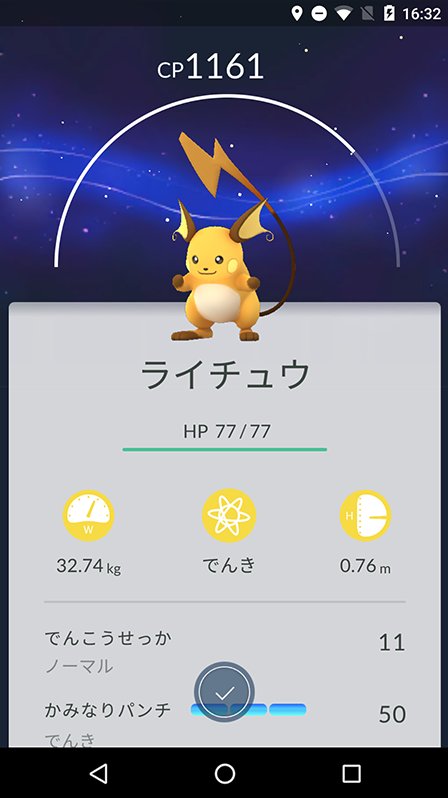448x798 pixels.
Task: Tap the round checkmark confirm button
Action: [224, 692]
